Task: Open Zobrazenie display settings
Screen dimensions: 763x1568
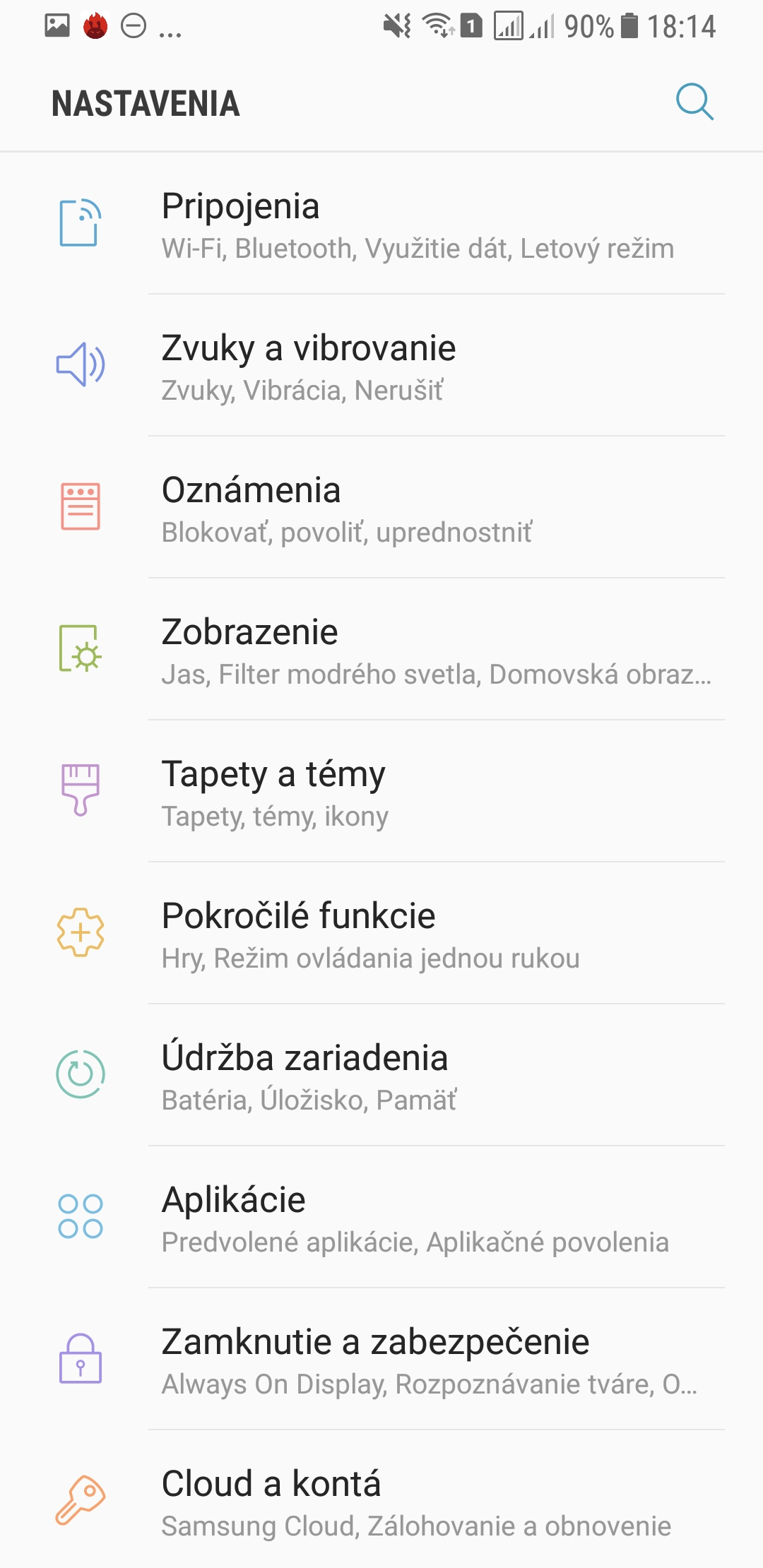Action: [381, 650]
